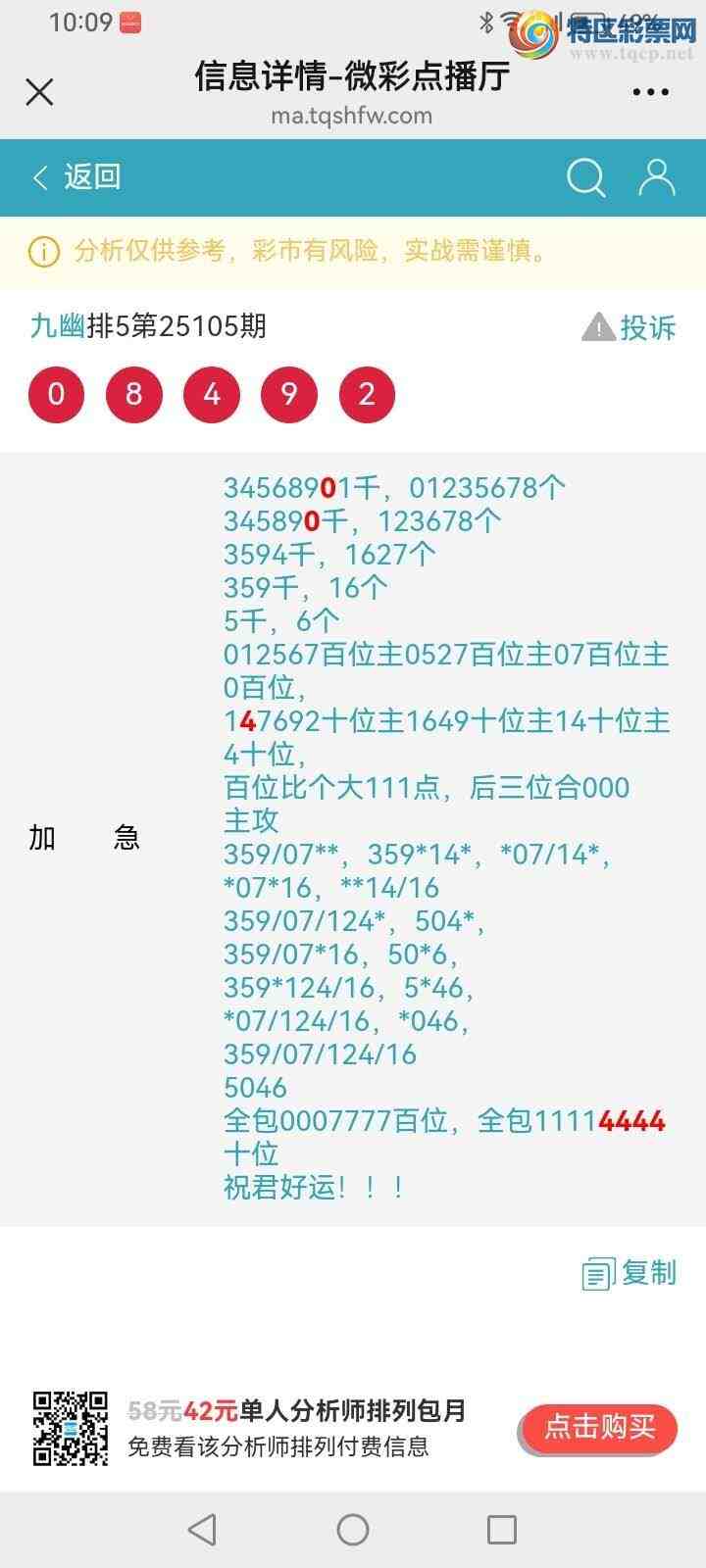706x1568 pixels.
Task: Select the red ball with number 4
Action: pos(211,394)
